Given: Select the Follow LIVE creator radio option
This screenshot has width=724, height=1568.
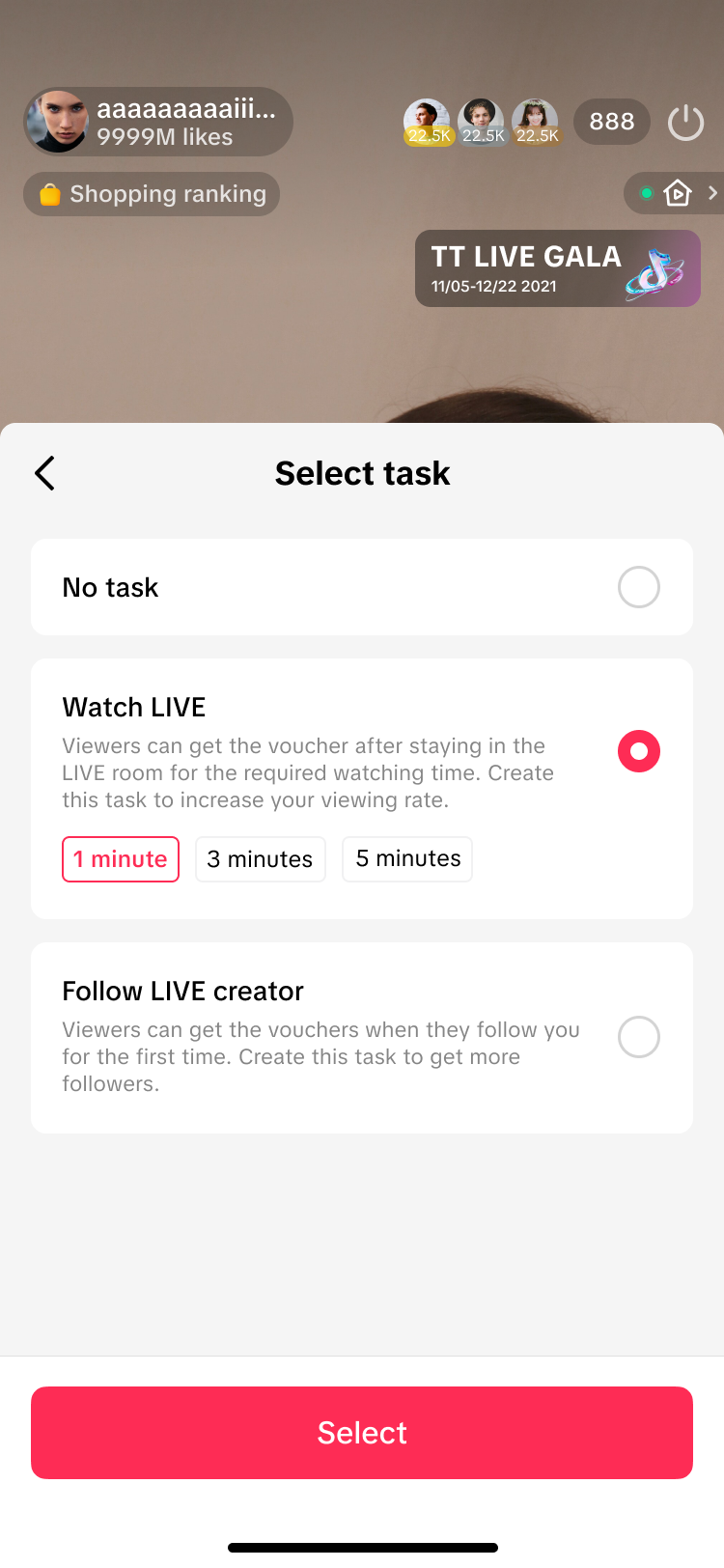Looking at the screenshot, I should point(638,1037).
